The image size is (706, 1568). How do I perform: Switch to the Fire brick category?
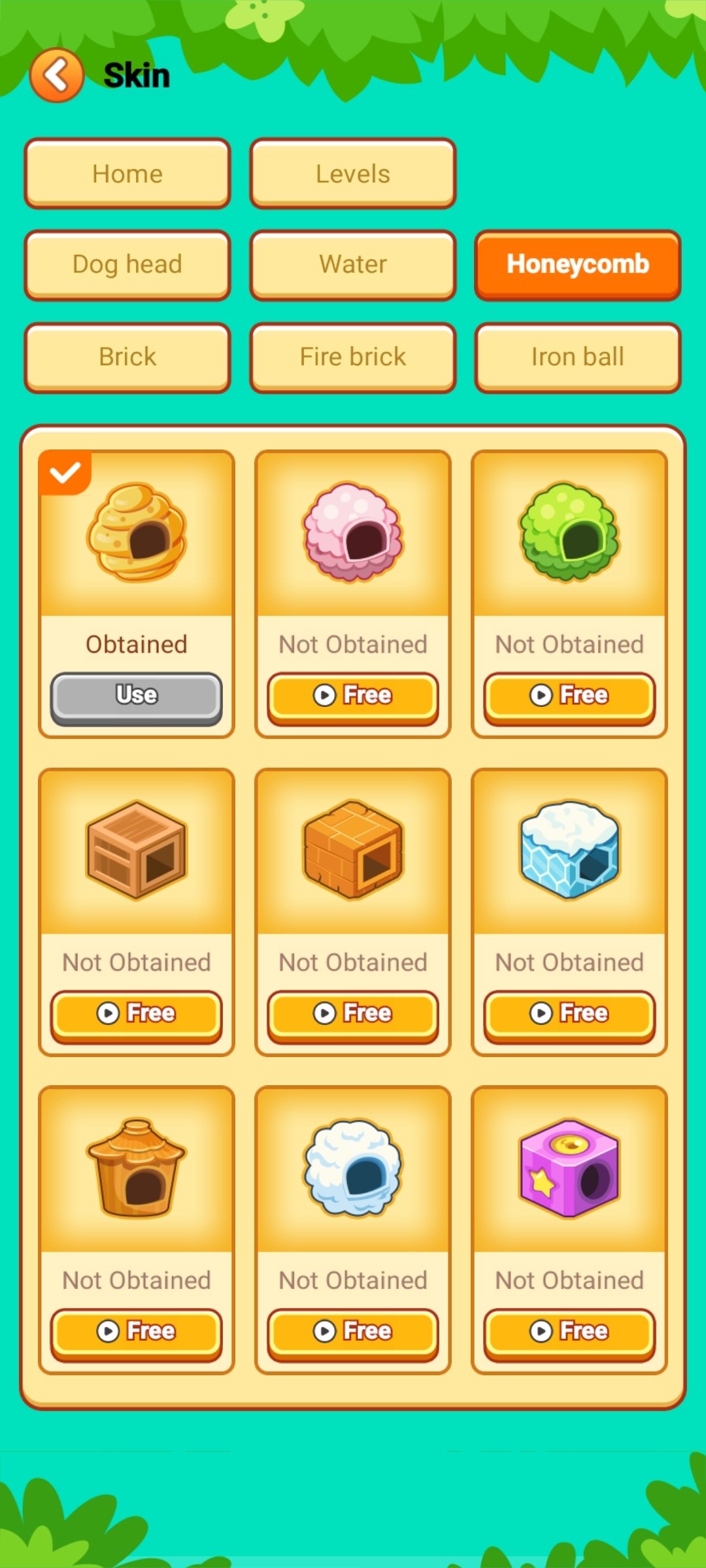[352, 357]
